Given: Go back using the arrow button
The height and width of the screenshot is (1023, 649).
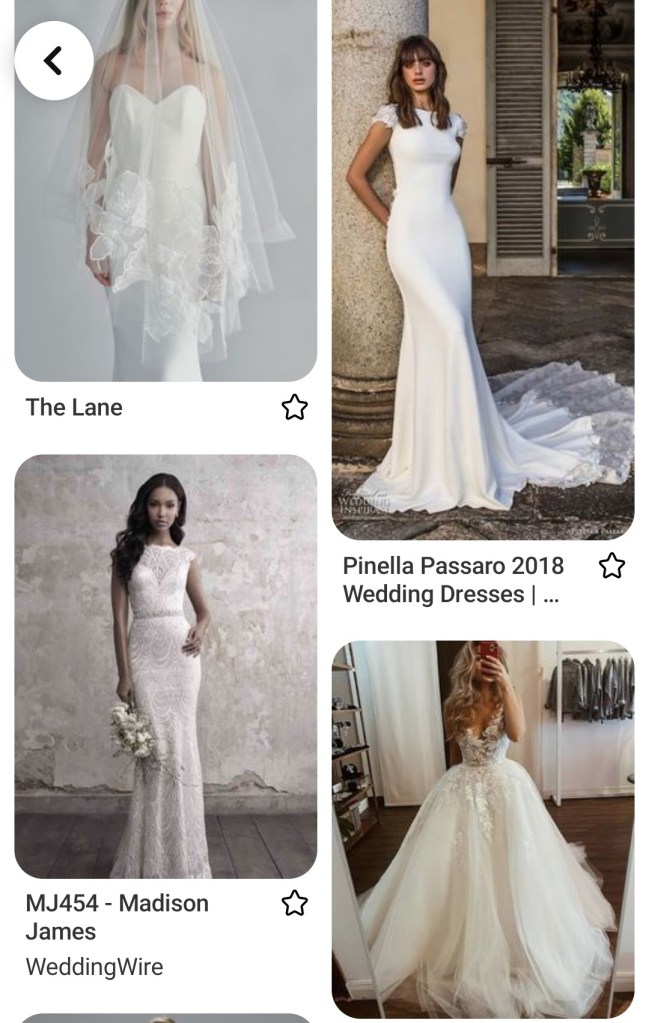Looking at the screenshot, I should (54, 61).
